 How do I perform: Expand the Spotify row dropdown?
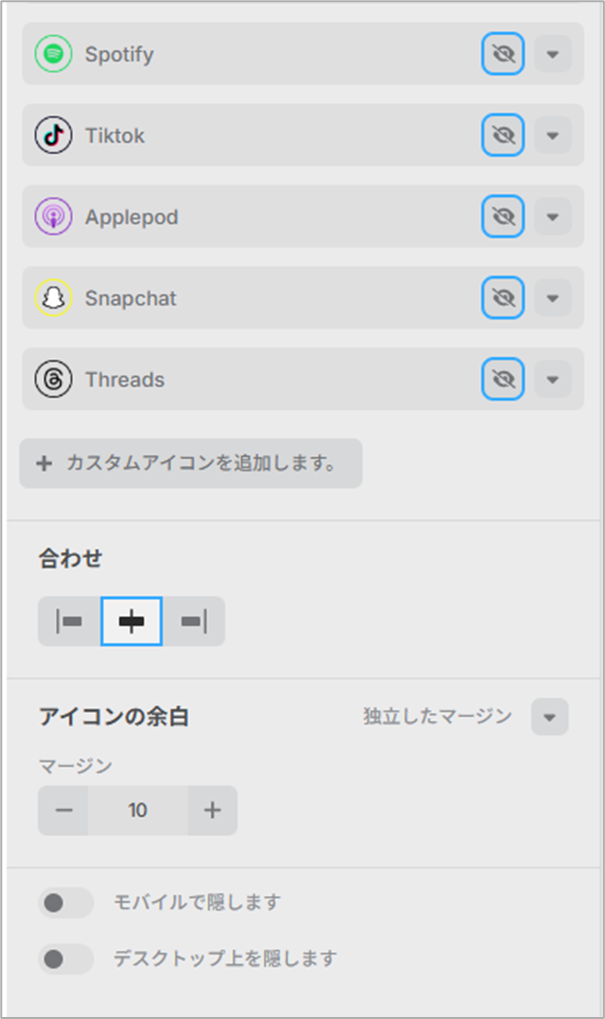tap(553, 54)
